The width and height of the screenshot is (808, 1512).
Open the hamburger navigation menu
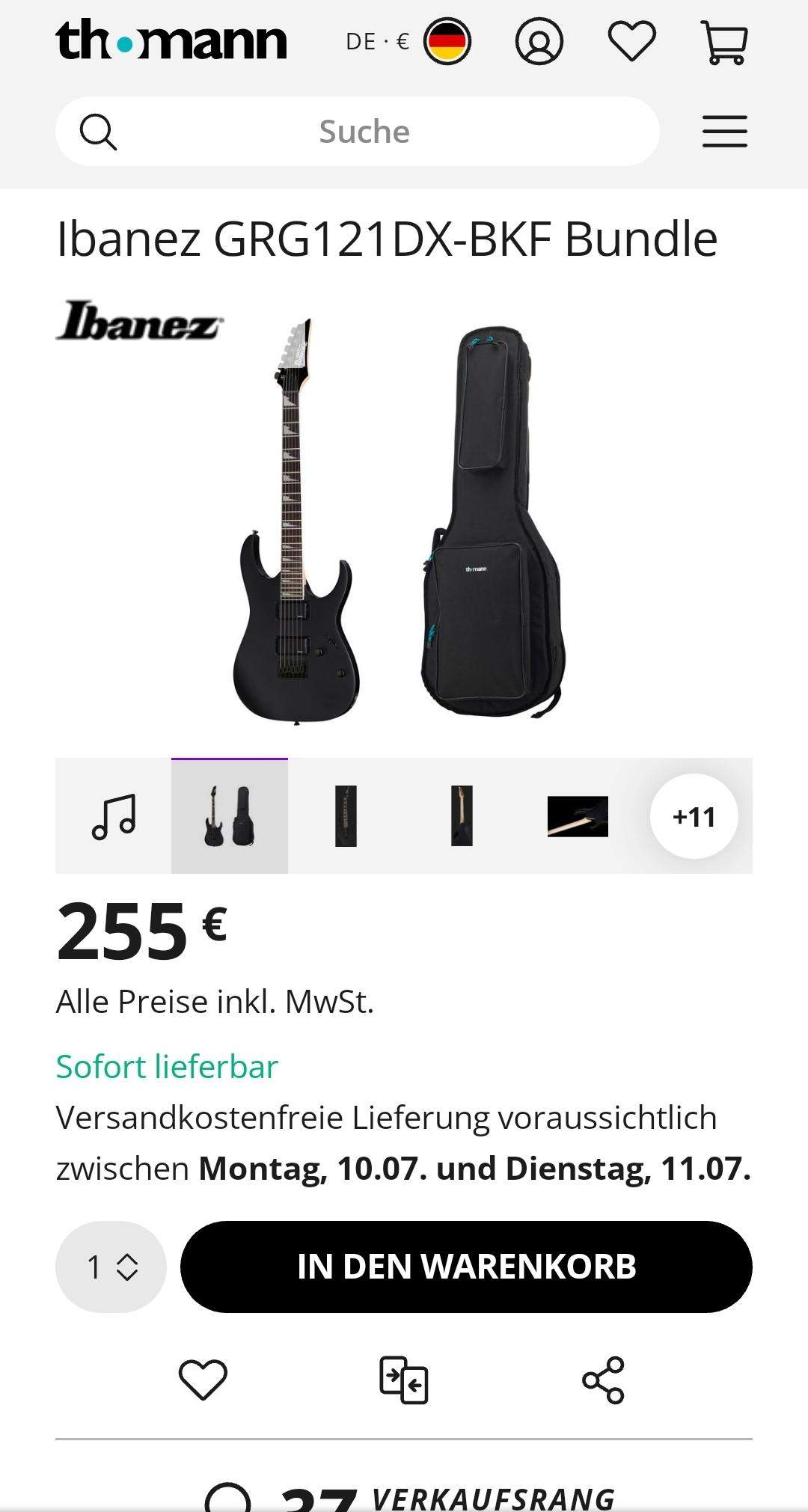click(x=723, y=130)
